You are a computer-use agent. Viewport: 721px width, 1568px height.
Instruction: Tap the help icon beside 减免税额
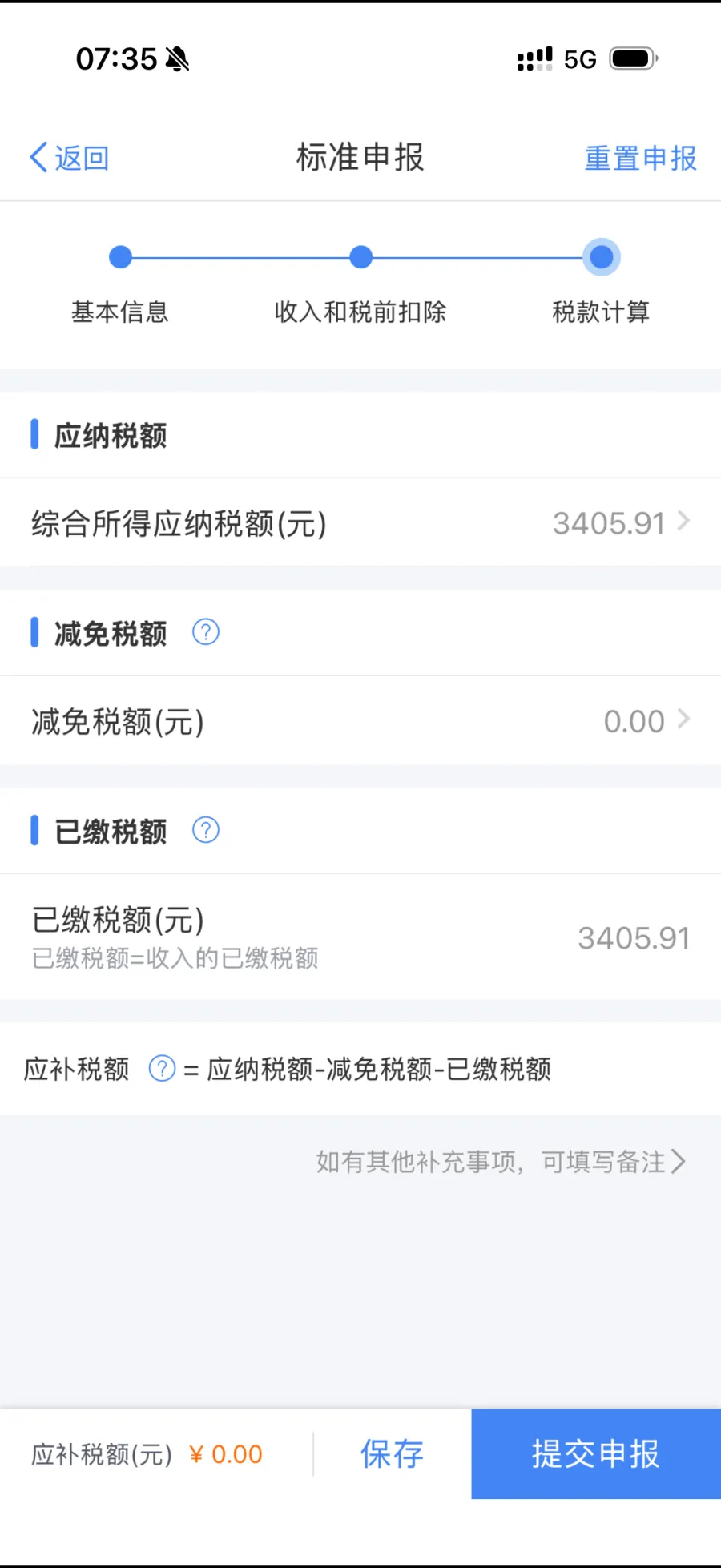pyautogui.click(x=205, y=632)
